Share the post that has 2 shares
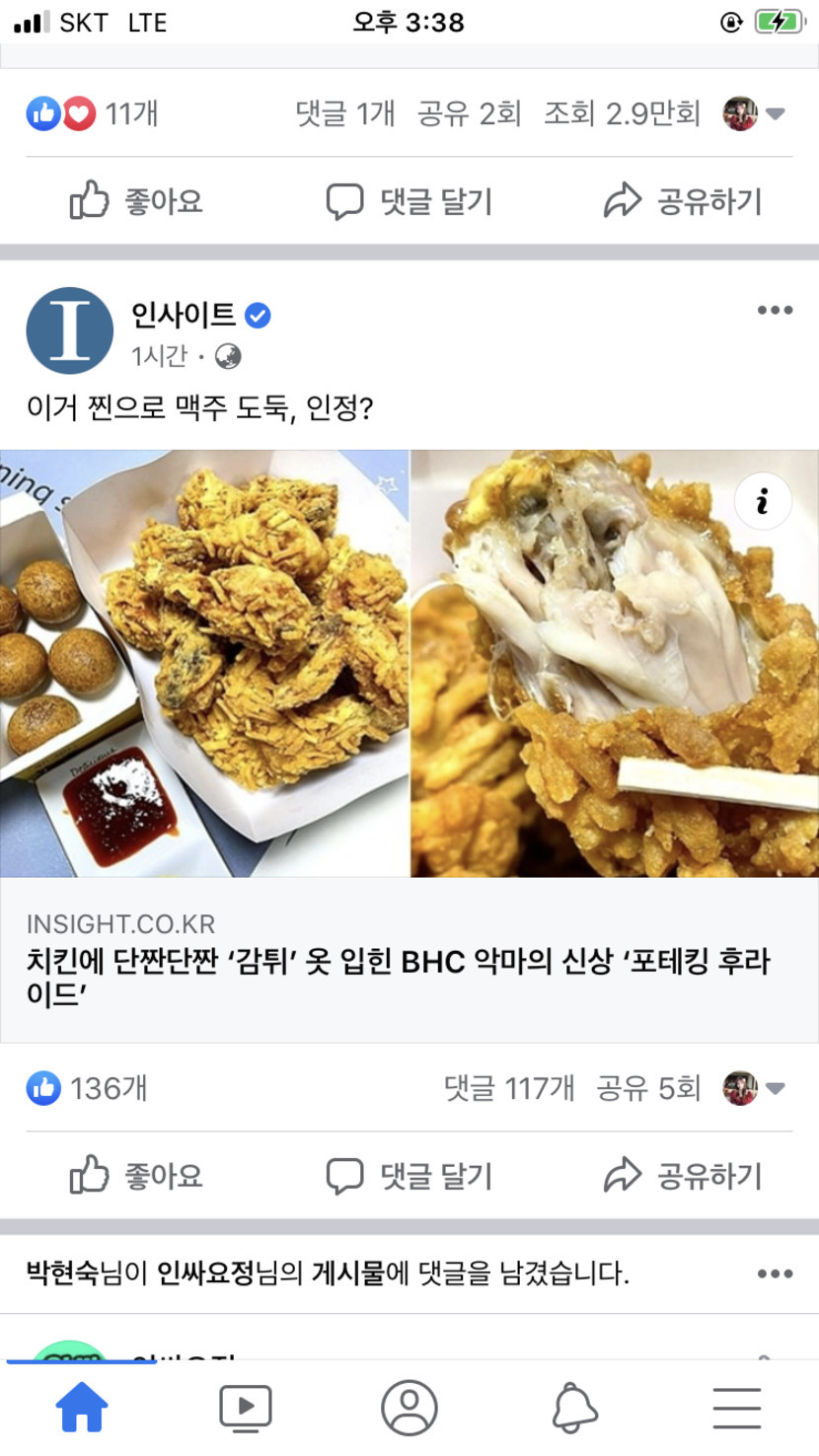 point(683,201)
